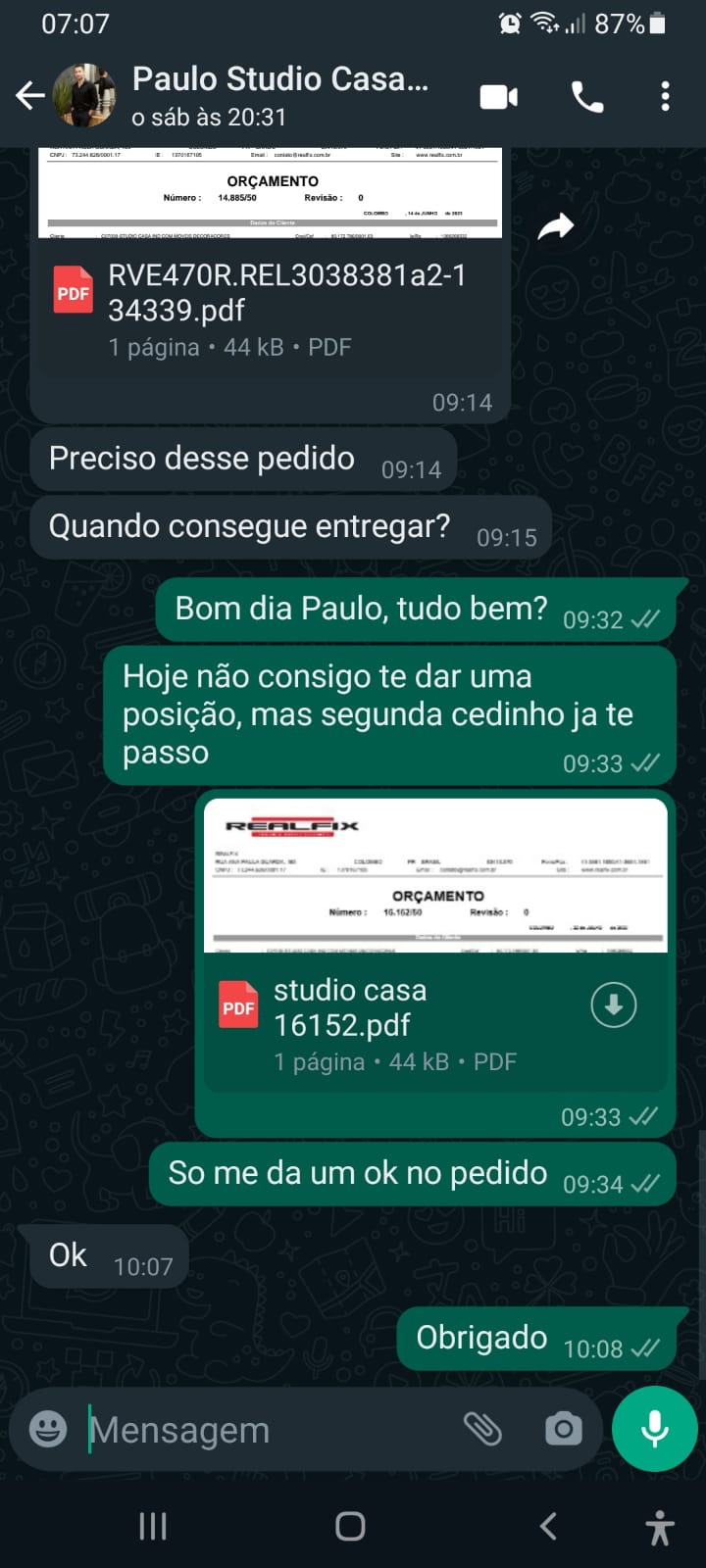Attach a file with the paperclip
Image resolution: width=706 pixels, height=1568 pixels.
tap(482, 1429)
